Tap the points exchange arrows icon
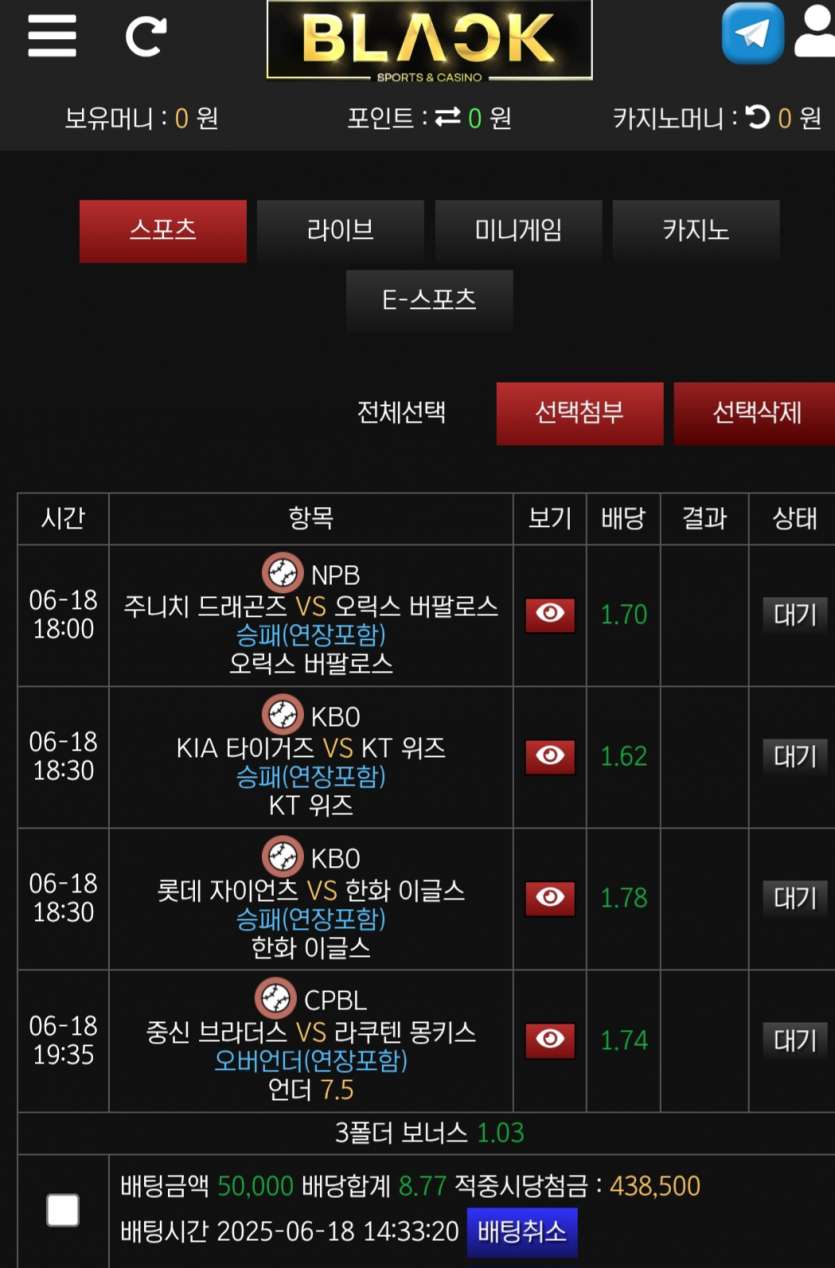The image size is (835, 1268). coord(448,118)
